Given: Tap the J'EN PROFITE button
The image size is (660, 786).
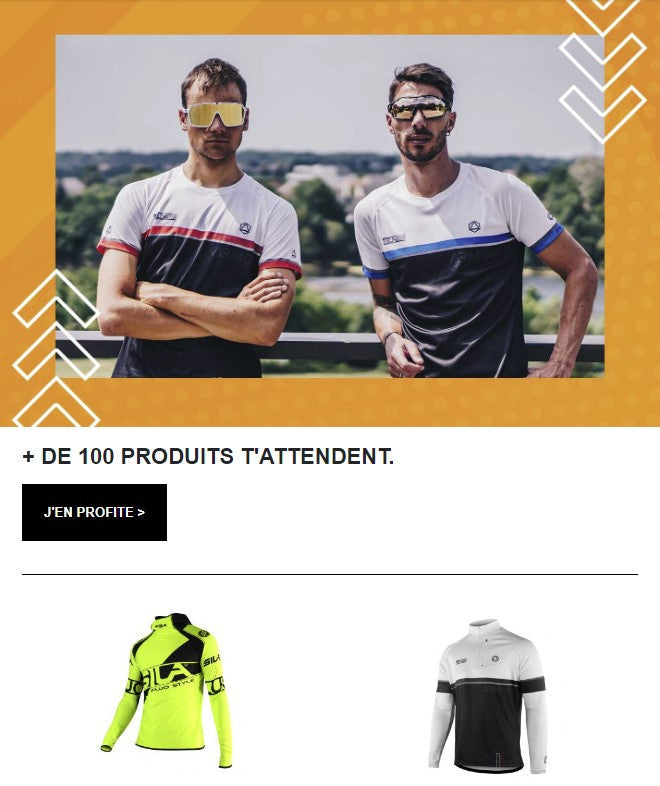Looking at the screenshot, I should click(x=94, y=512).
